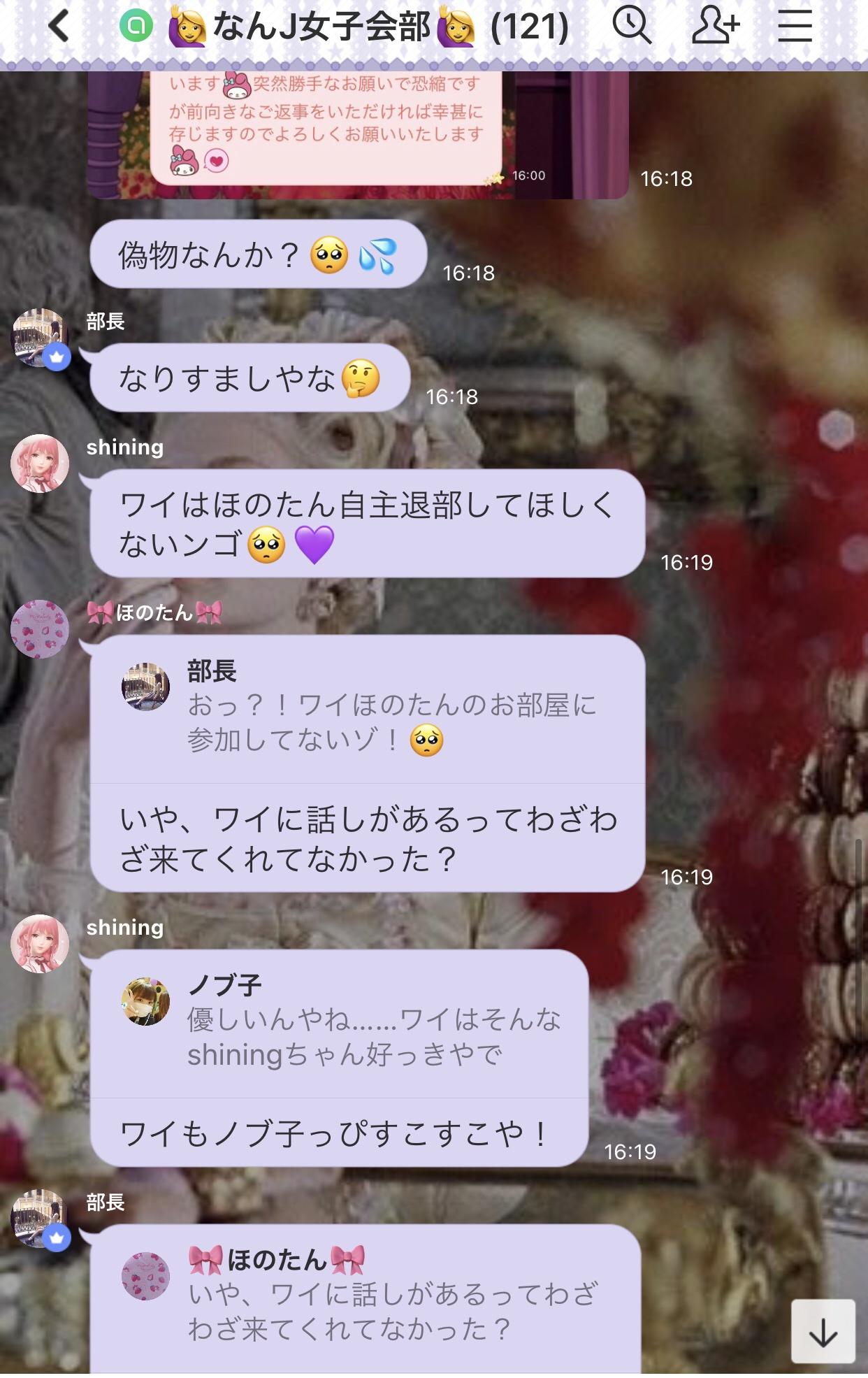This screenshot has height=1378, width=868.
Task: Open ほのたん's profile avatar
Action: 40,629
